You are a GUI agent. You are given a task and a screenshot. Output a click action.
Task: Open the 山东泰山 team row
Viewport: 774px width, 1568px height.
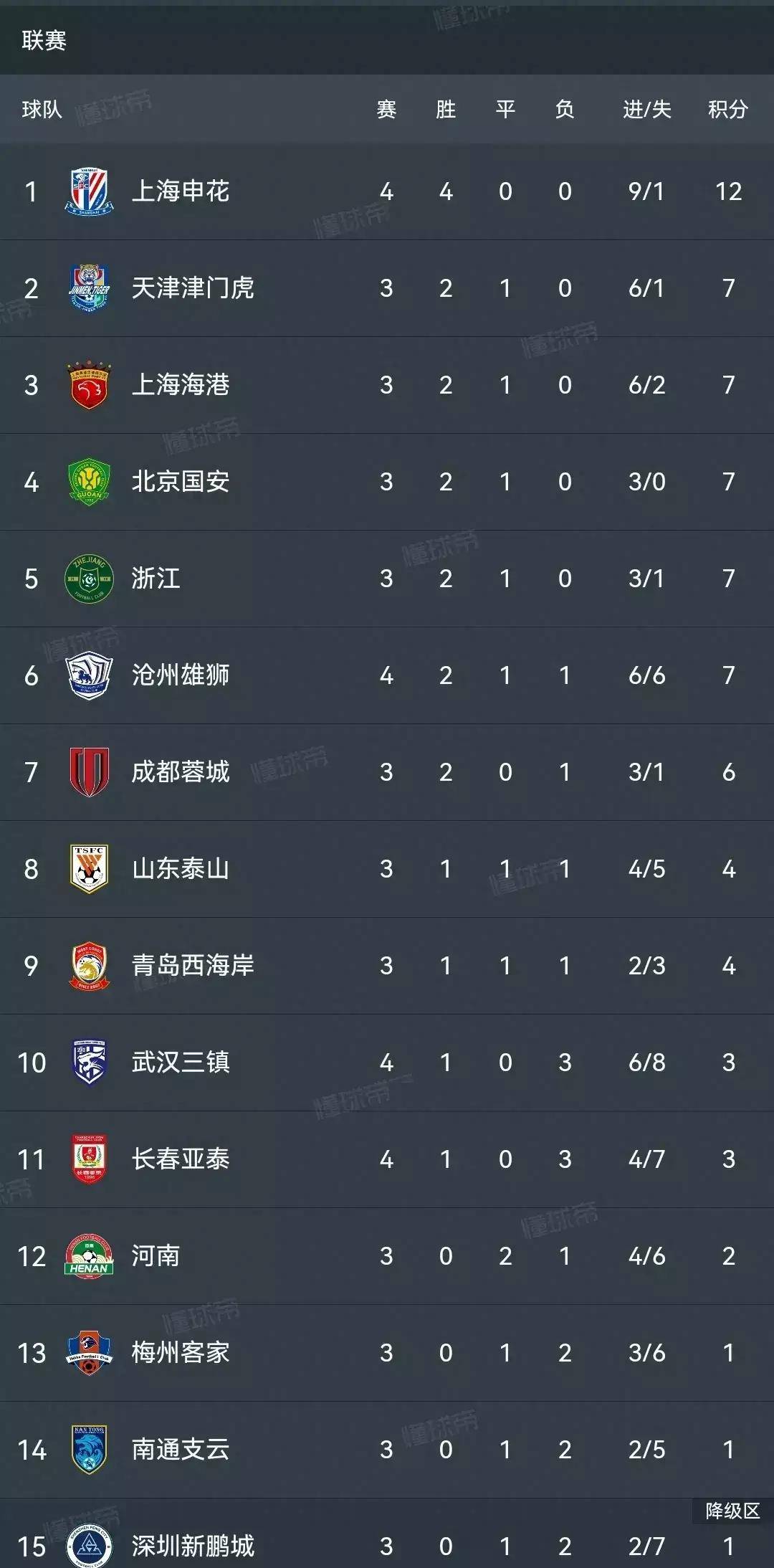181,869
